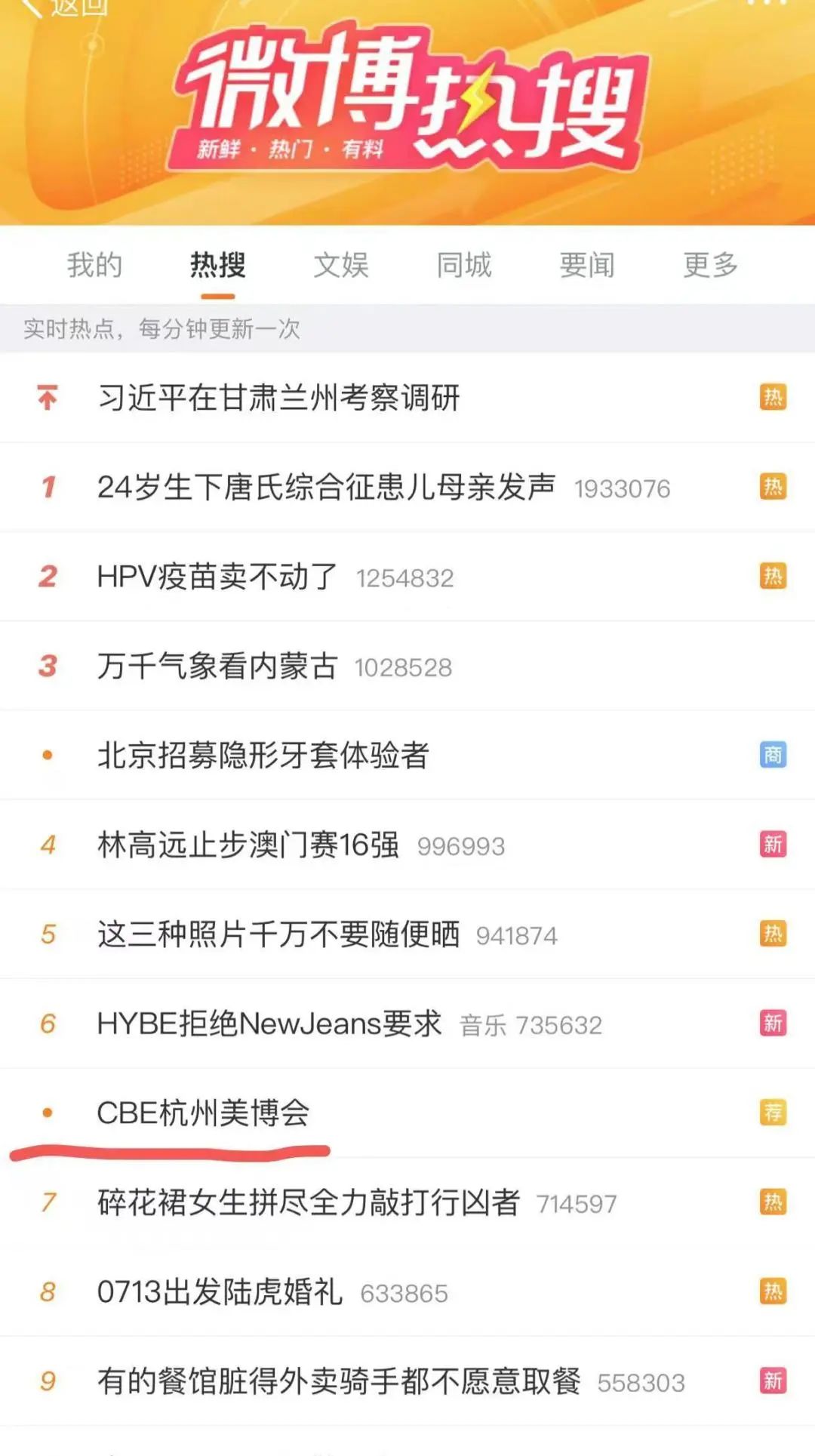This screenshot has width=815, height=1456.
Task: View the topic HPV疫苗卖不动了
Action: point(217,577)
